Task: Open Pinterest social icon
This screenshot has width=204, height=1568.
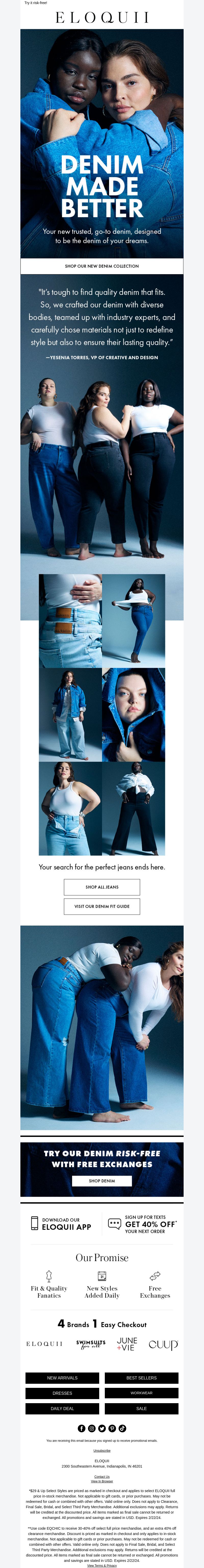Action: [112, 1428]
